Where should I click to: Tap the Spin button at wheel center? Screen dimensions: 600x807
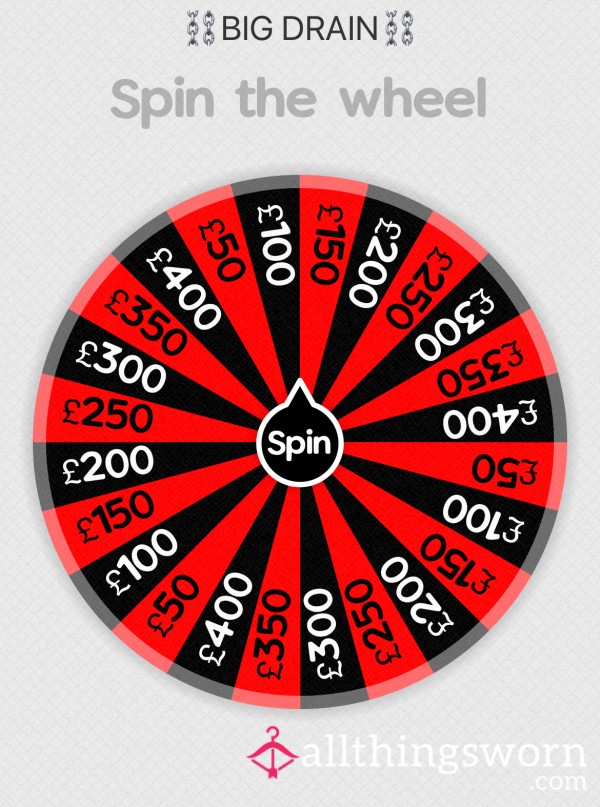click(x=300, y=440)
